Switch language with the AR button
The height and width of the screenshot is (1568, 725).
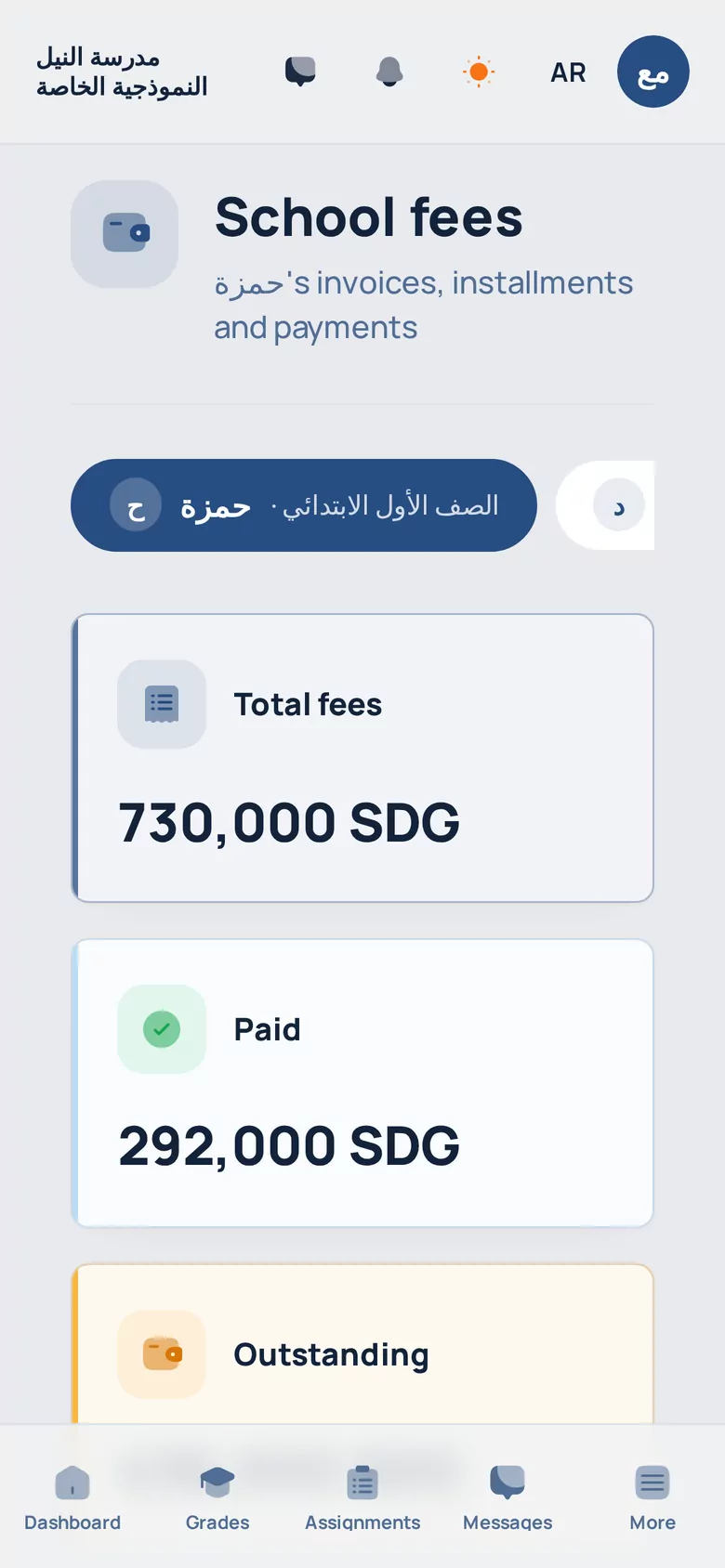click(x=568, y=72)
